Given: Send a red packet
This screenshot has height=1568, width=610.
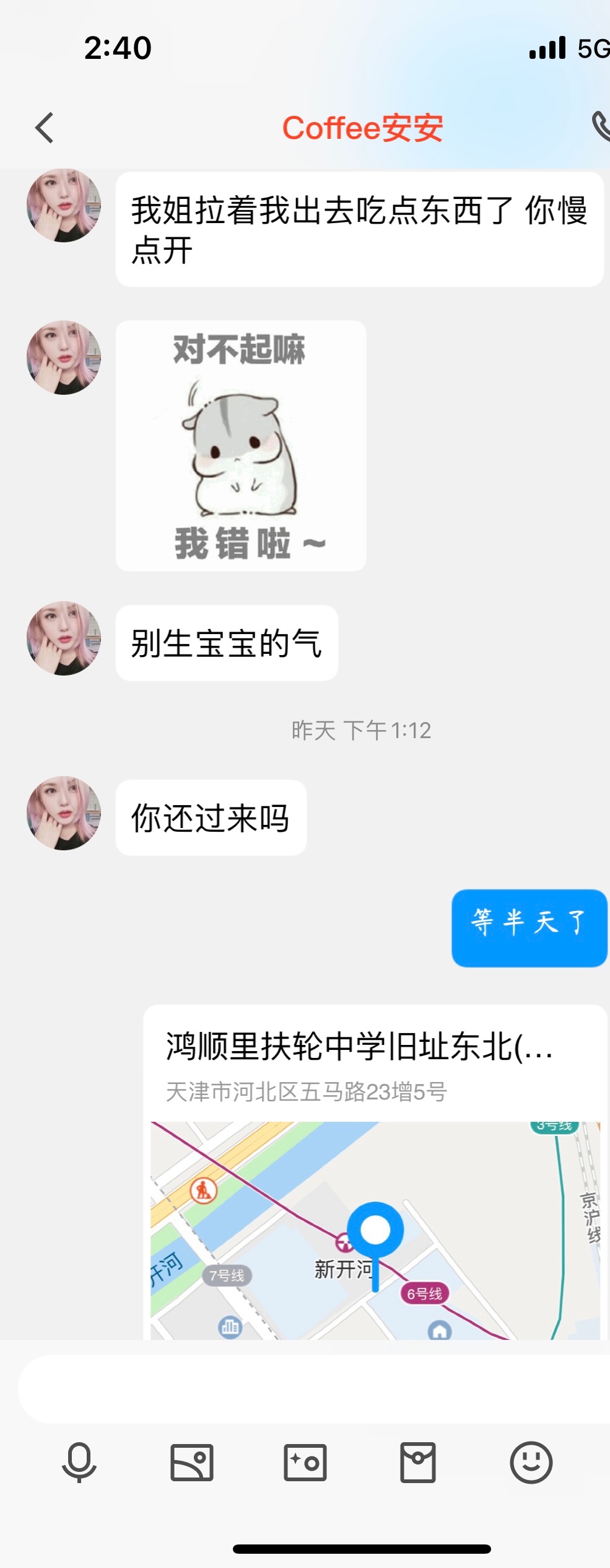Looking at the screenshot, I should point(418,1462).
